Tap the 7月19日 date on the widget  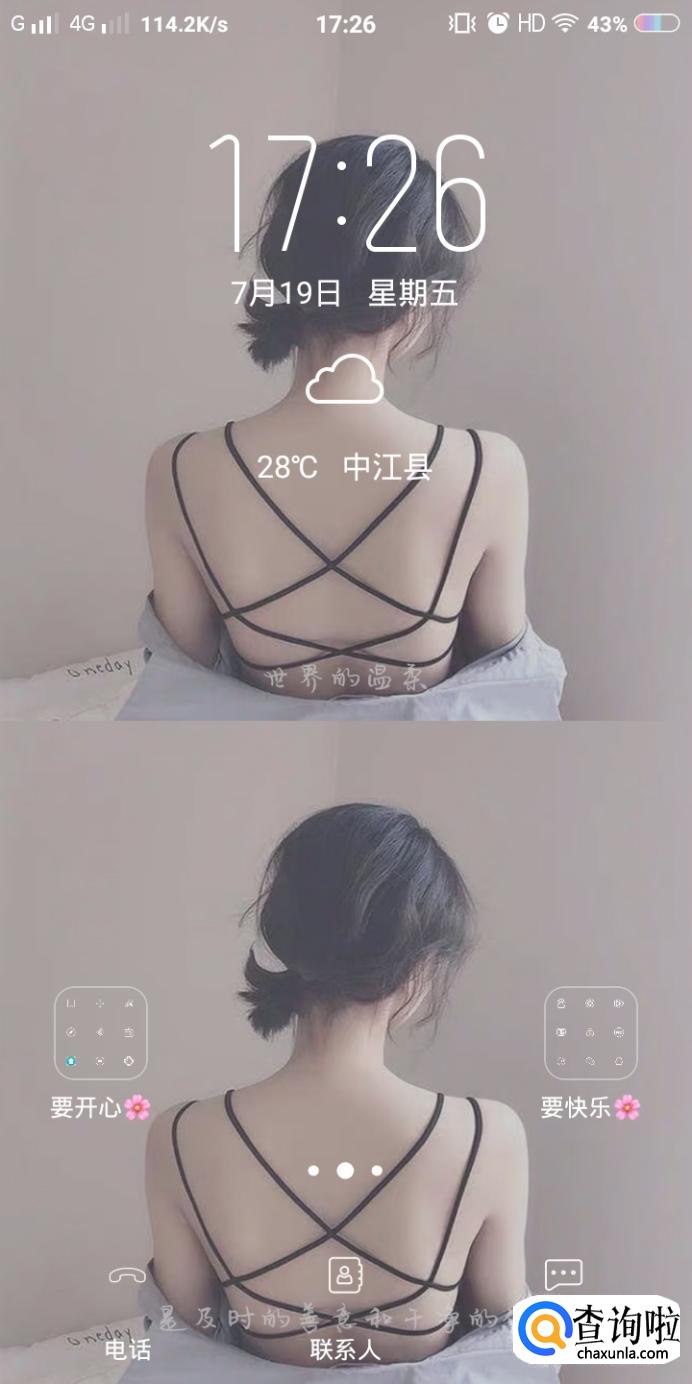(x=286, y=292)
